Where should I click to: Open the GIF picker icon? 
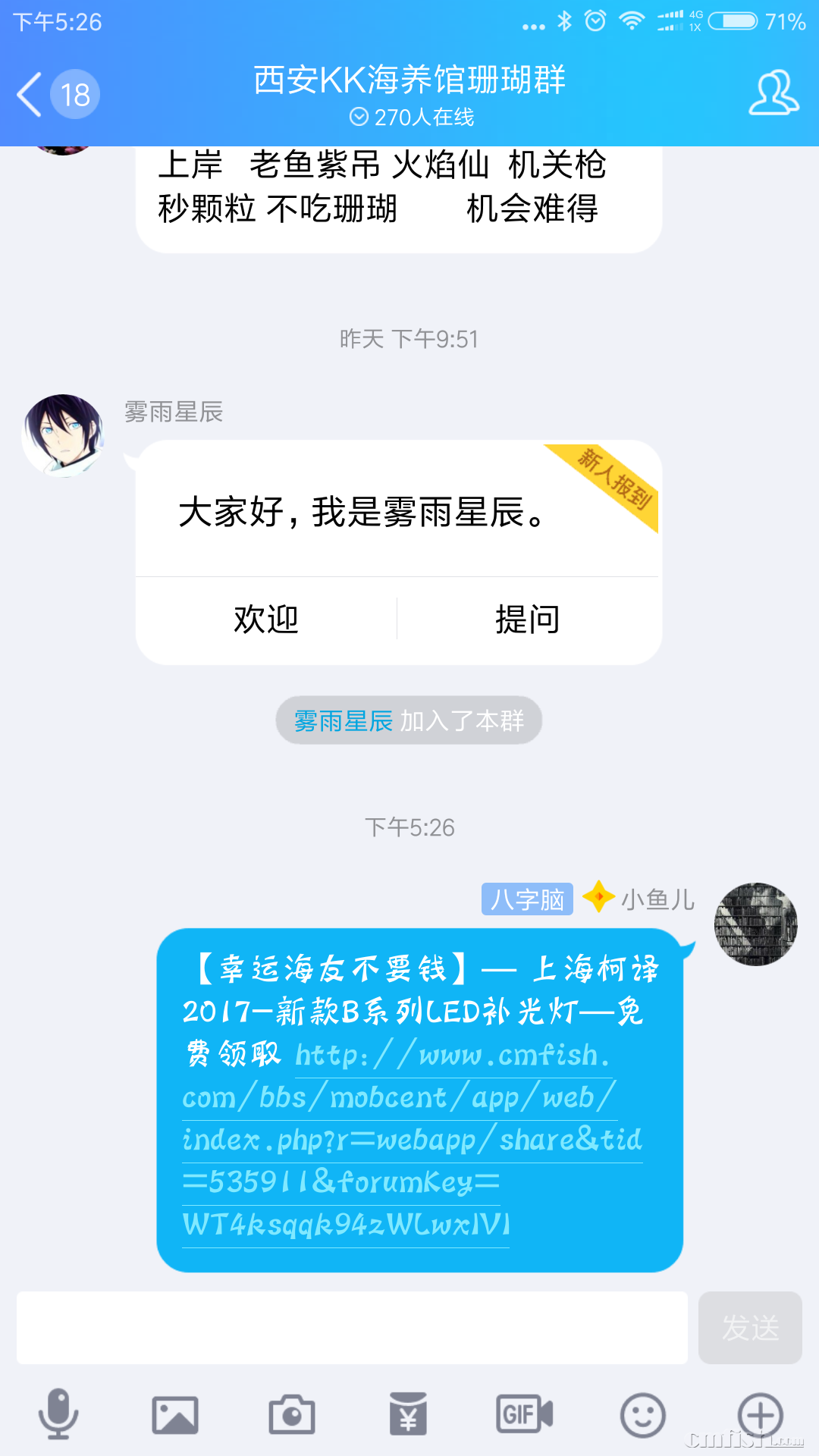523,1413
